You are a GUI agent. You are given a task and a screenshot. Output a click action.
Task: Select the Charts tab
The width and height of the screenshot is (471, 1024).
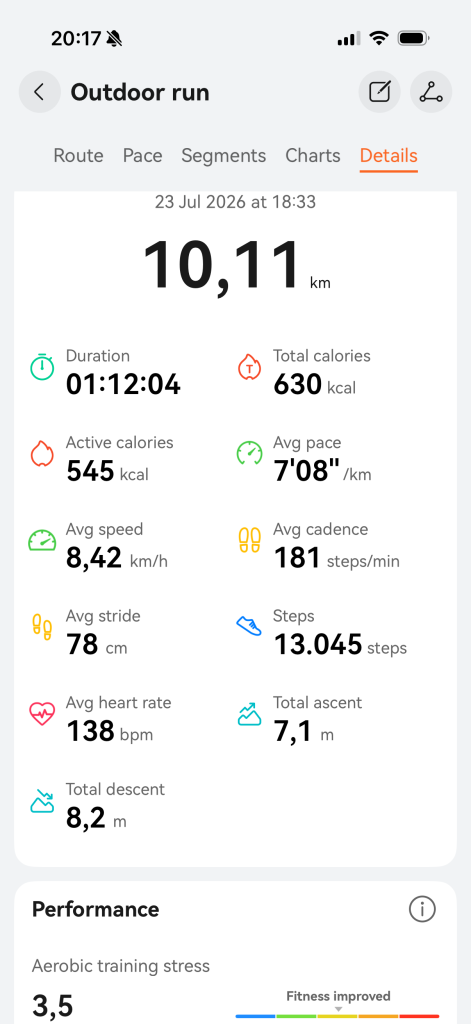[x=313, y=155]
